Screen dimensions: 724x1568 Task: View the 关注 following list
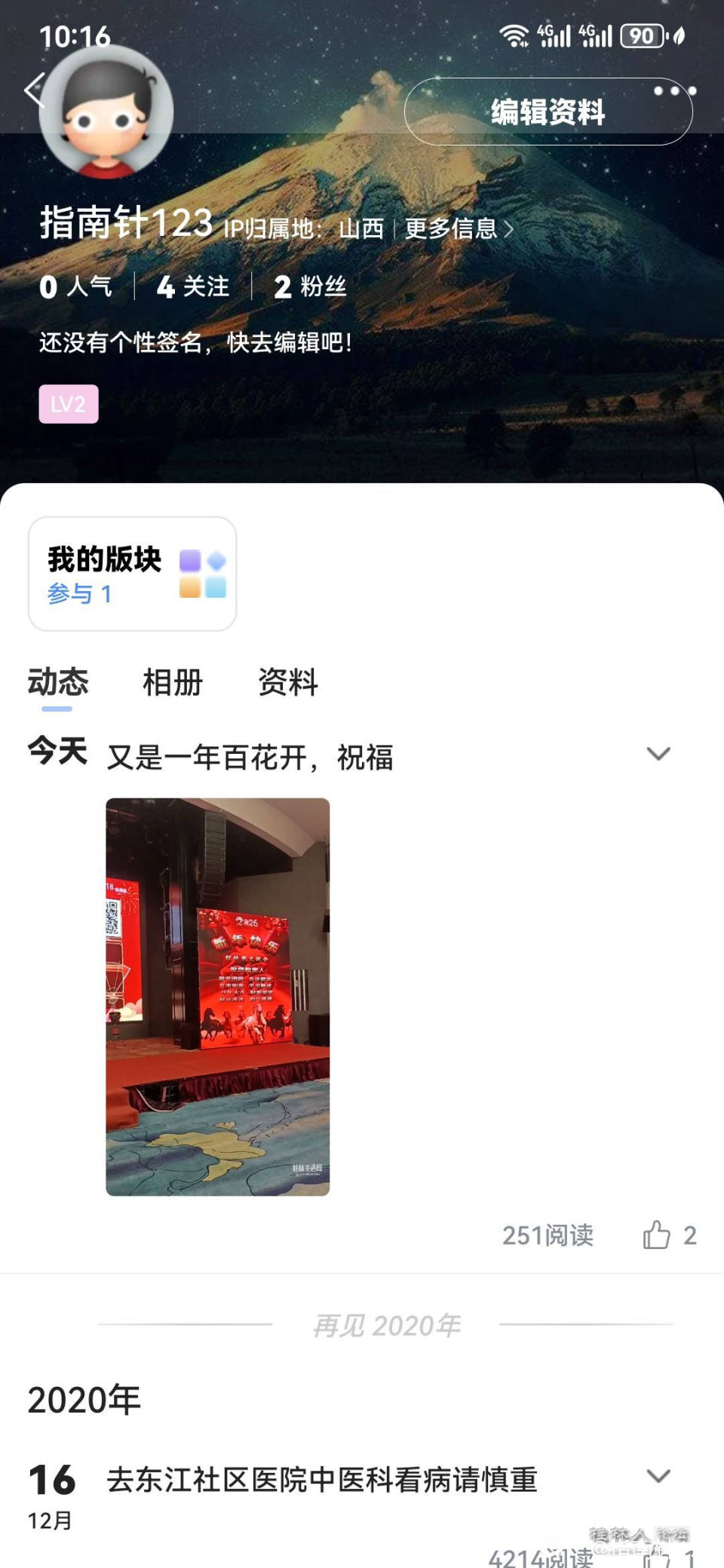pyautogui.click(x=193, y=286)
